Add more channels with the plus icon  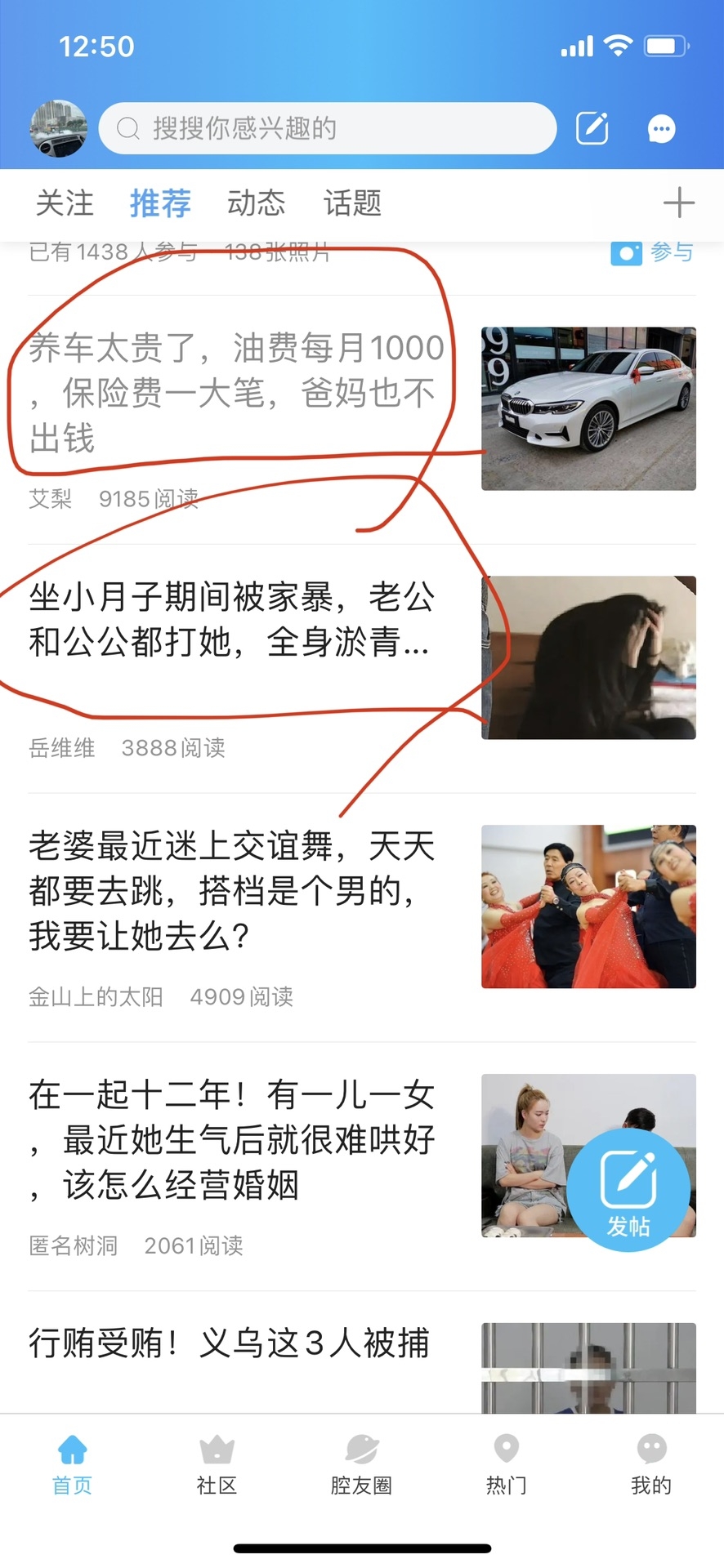pos(678,203)
